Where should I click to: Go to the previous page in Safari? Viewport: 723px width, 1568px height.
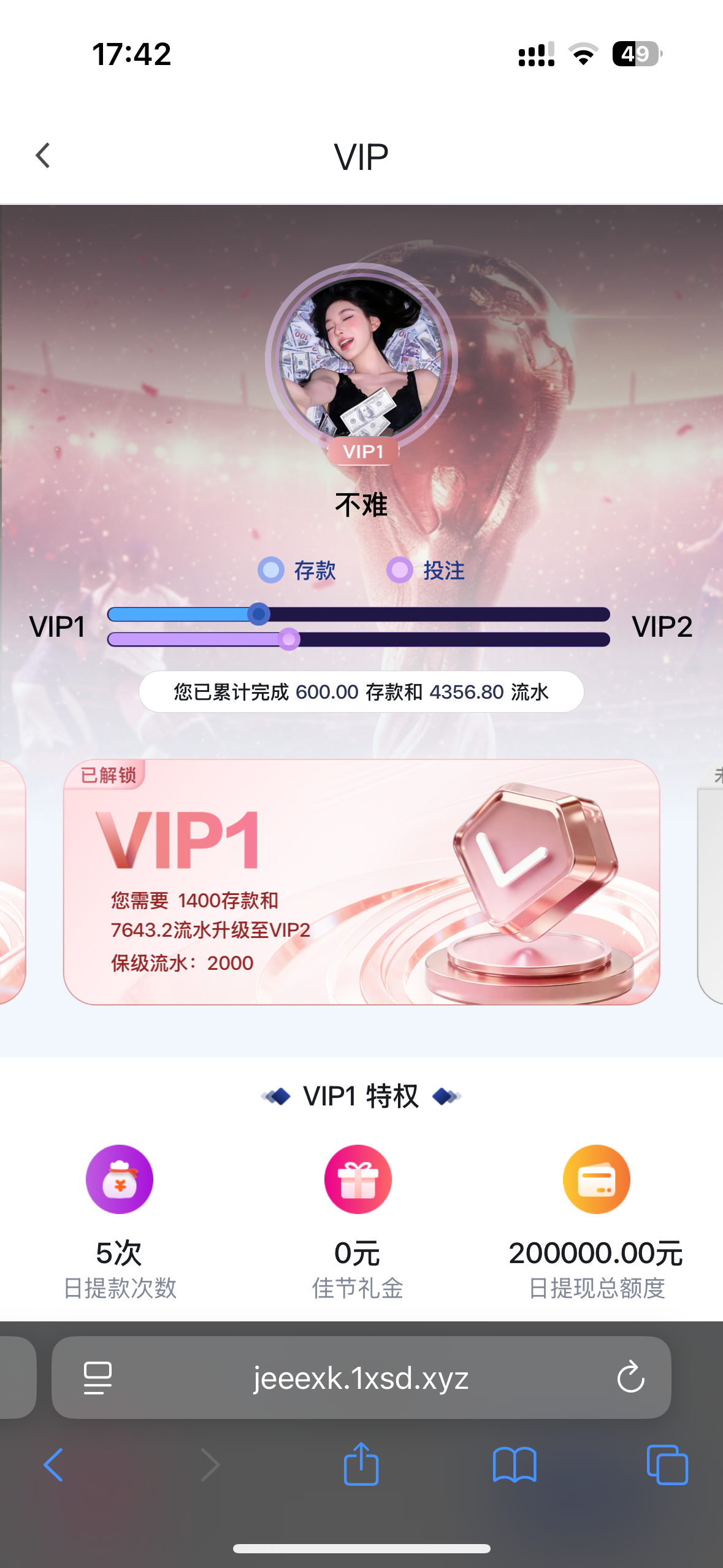point(54,1465)
